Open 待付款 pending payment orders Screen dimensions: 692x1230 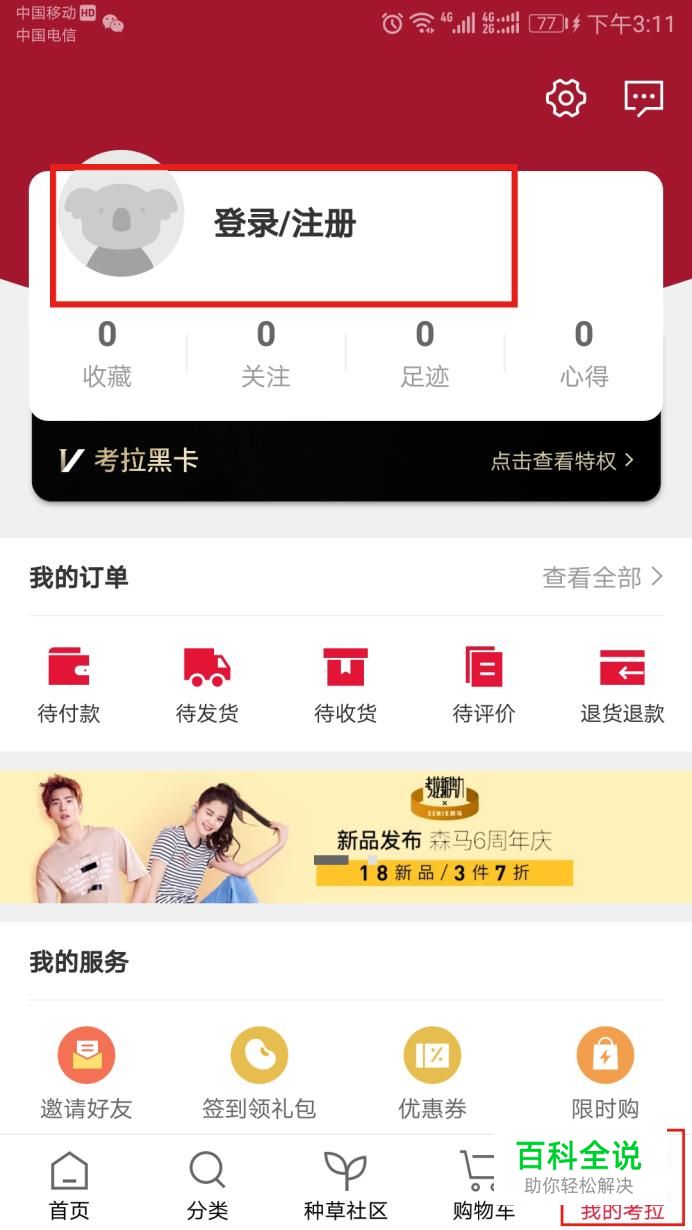[69, 684]
